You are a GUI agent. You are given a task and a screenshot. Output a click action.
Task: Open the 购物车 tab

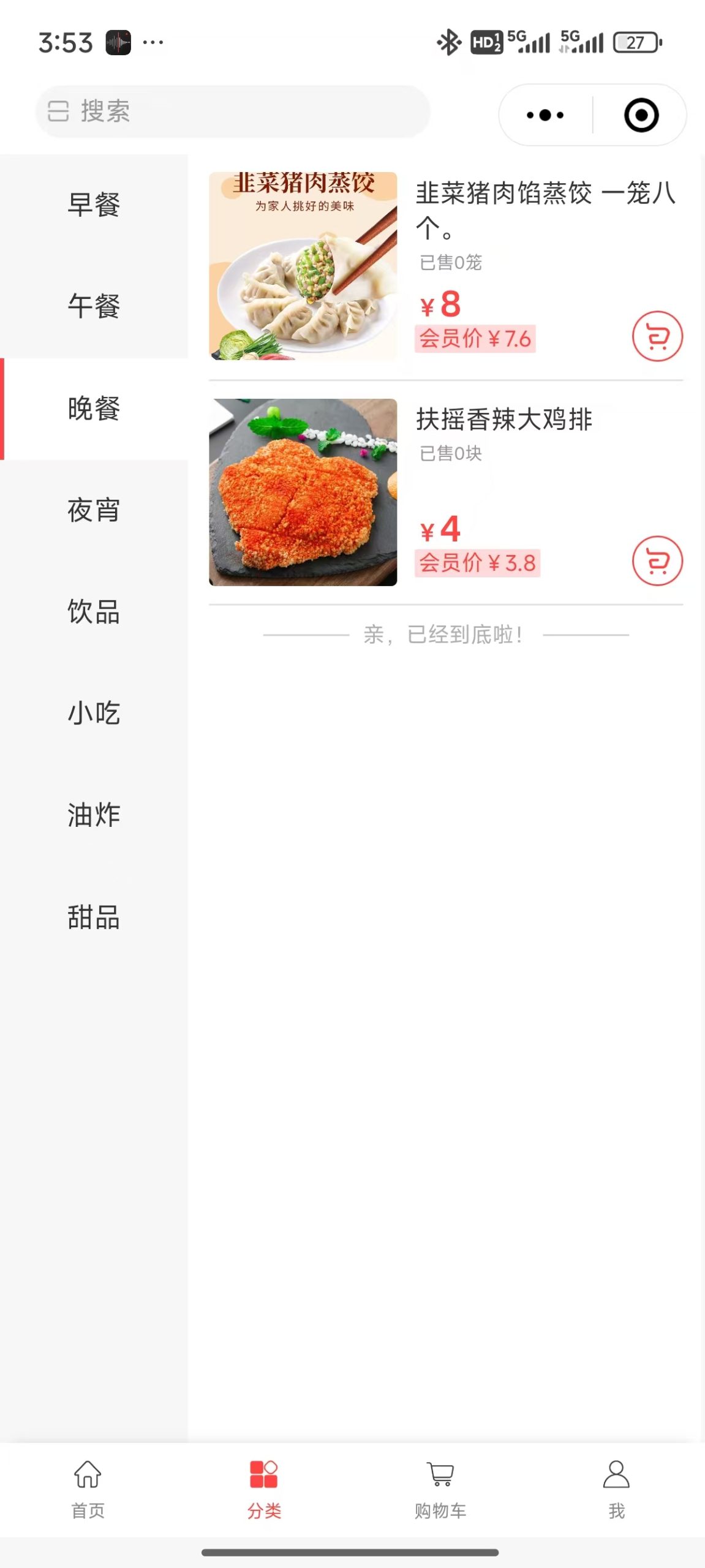tap(440, 1490)
